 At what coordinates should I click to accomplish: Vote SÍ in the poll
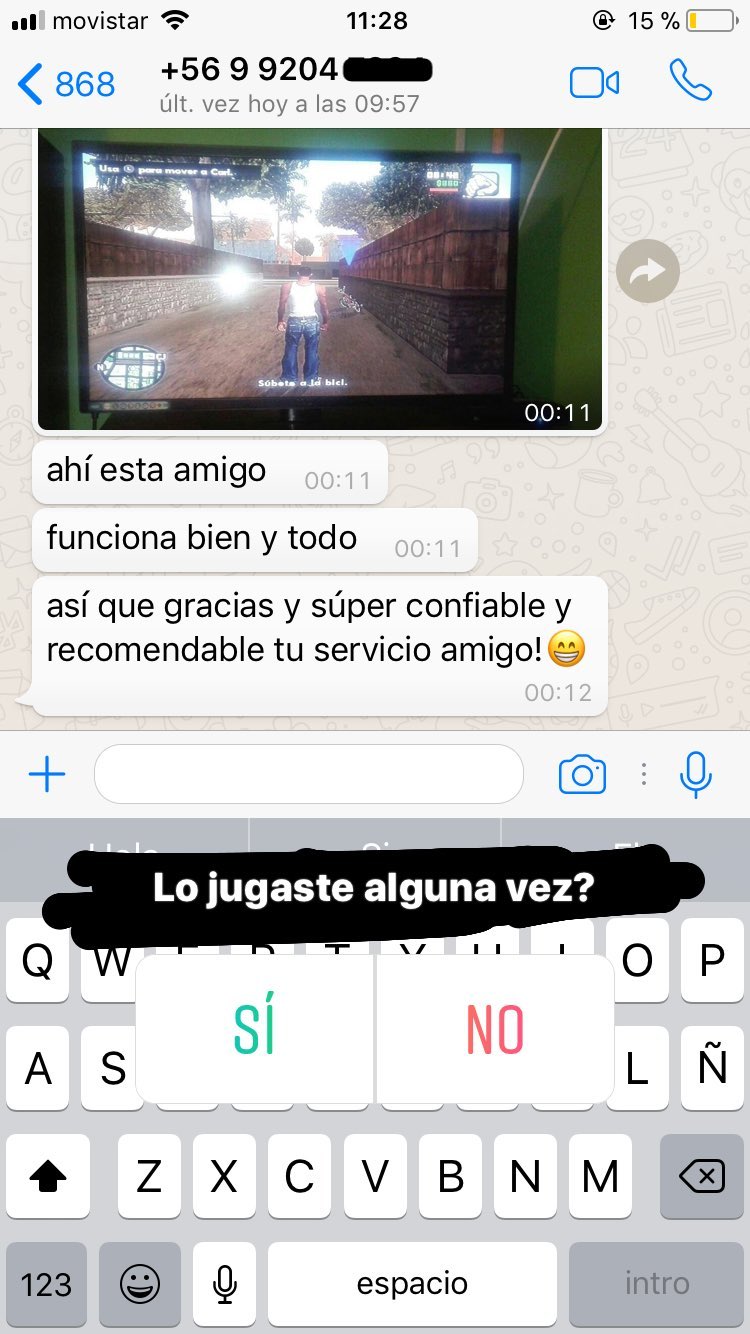point(254,1029)
